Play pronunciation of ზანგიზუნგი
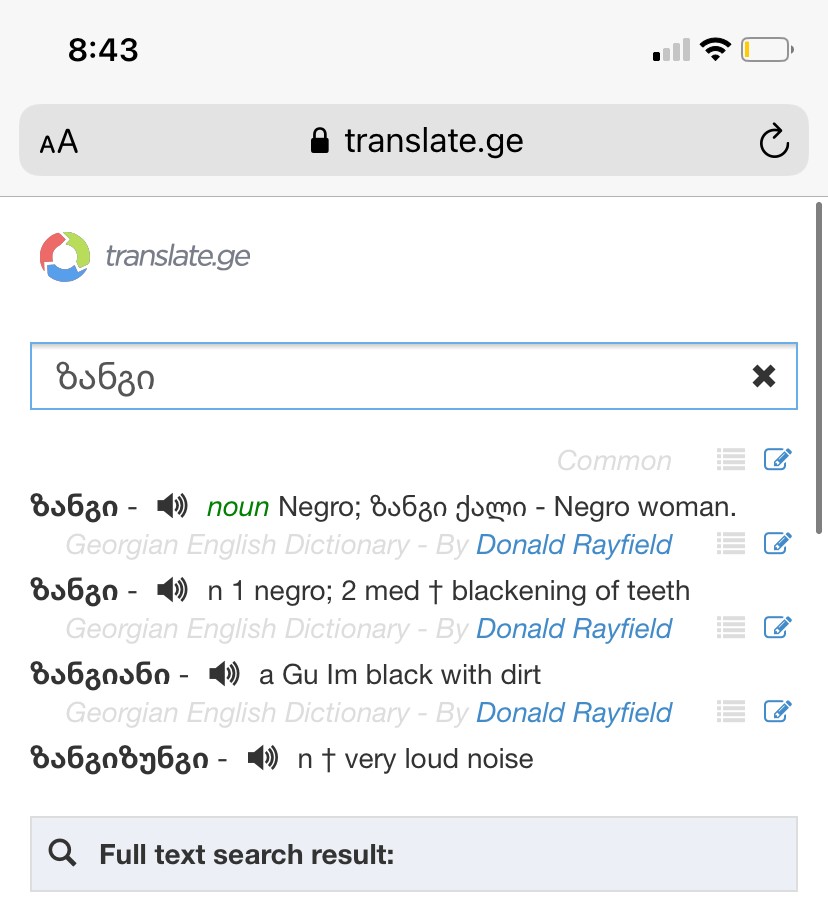 [x=262, y=759]
